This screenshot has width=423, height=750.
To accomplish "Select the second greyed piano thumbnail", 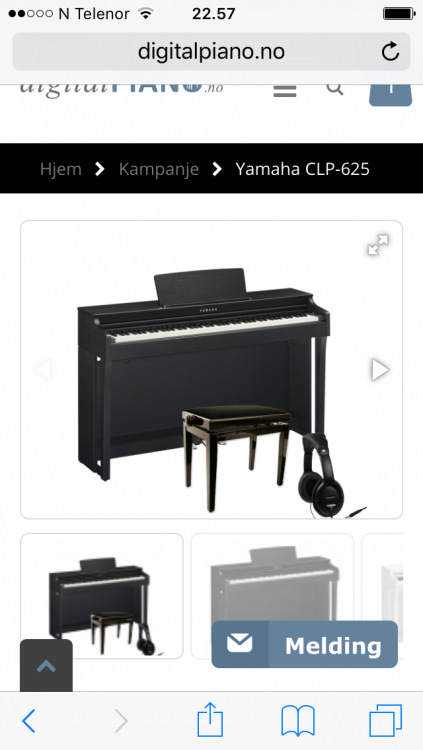I will (x=272, y=596).
